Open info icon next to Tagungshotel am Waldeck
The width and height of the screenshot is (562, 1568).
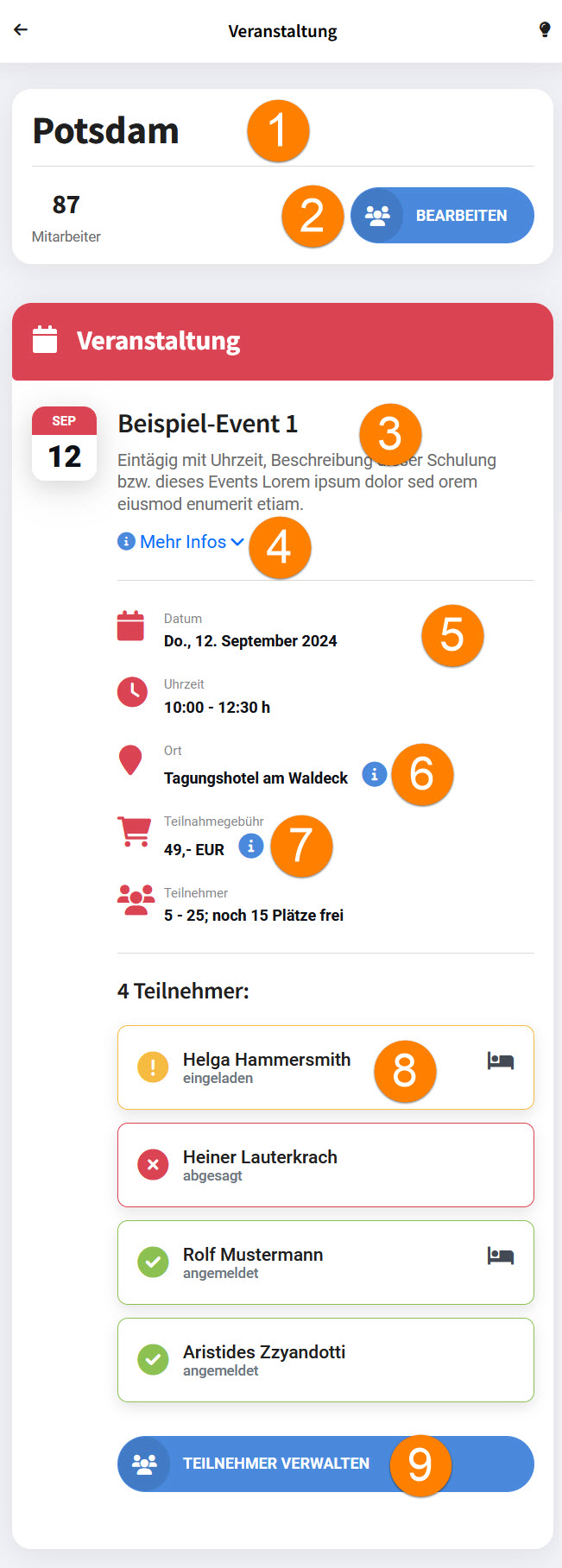click(x=374, y=774)
